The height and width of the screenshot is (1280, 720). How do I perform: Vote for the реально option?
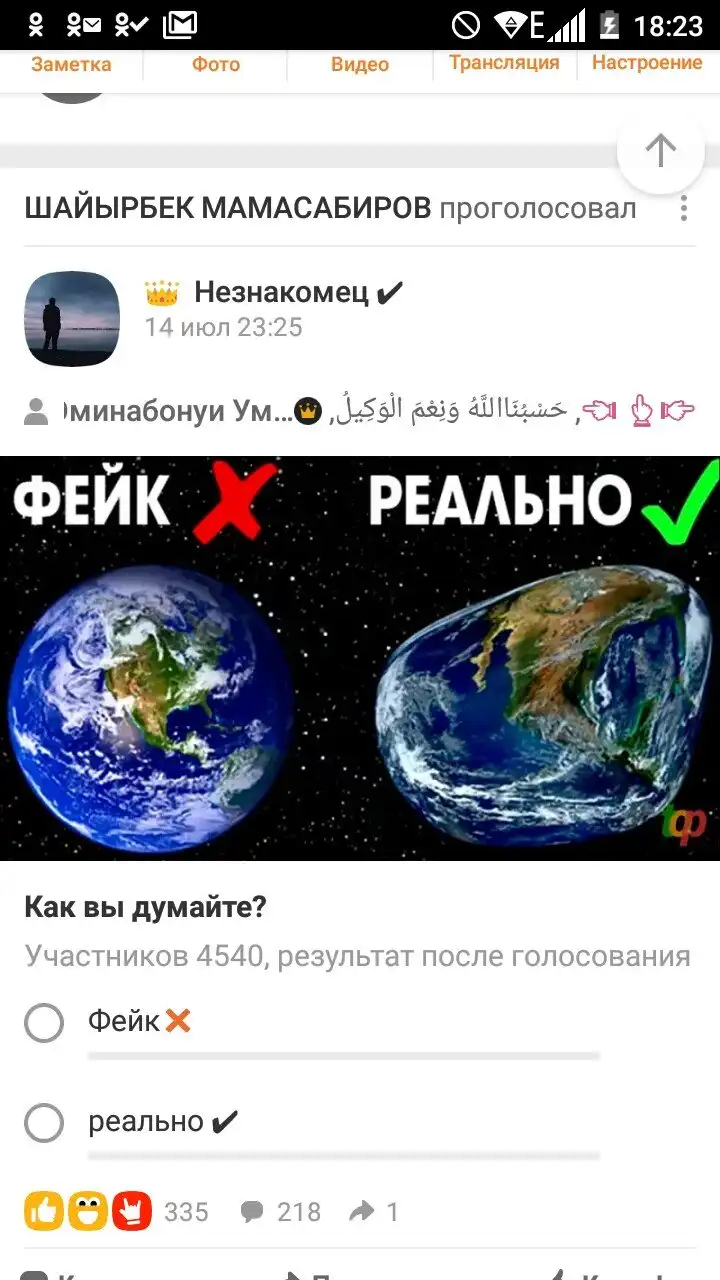click(x=44, y=1123)
